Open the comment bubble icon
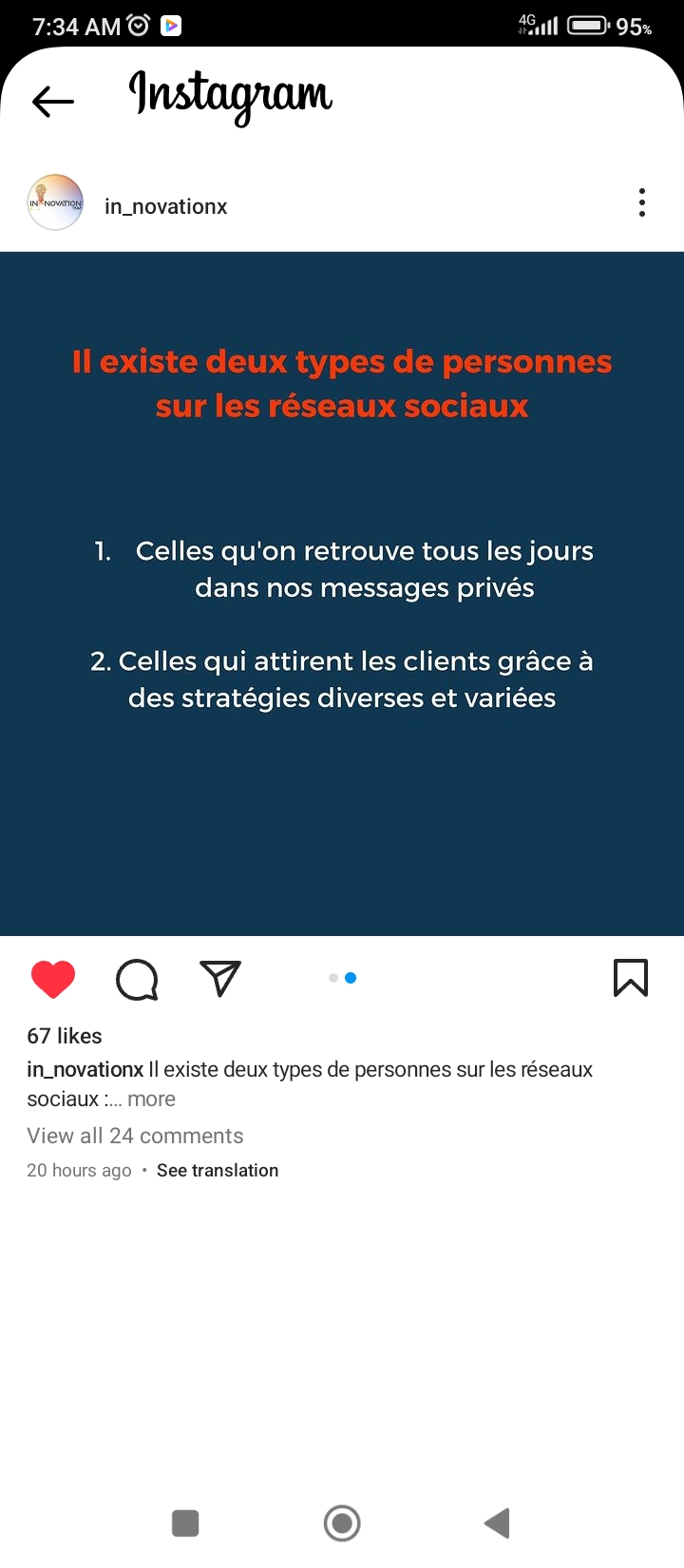Image resolution: width=684 pixels, height=1568 pixels. [x=137, y=979]
